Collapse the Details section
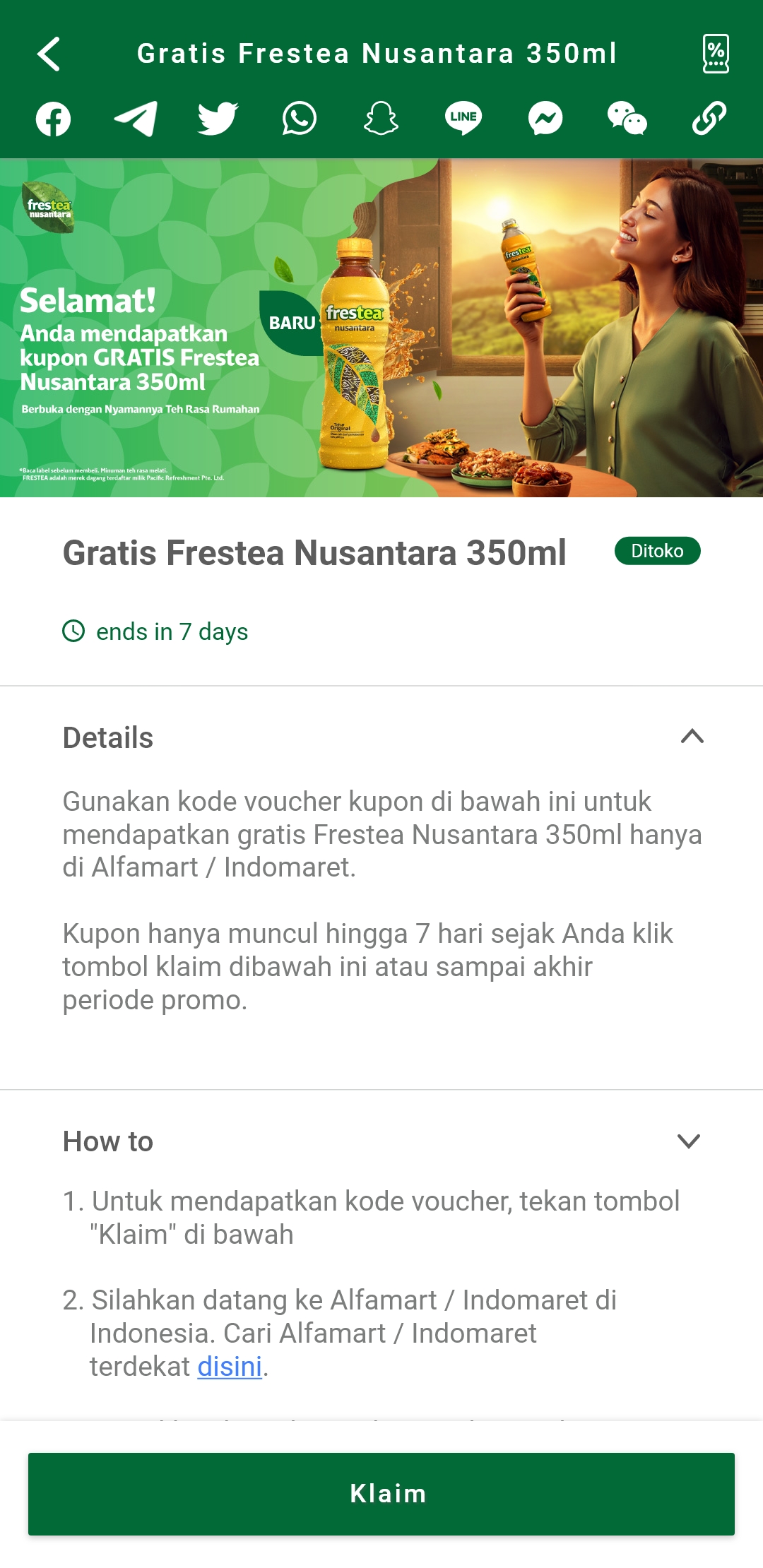 692,737
